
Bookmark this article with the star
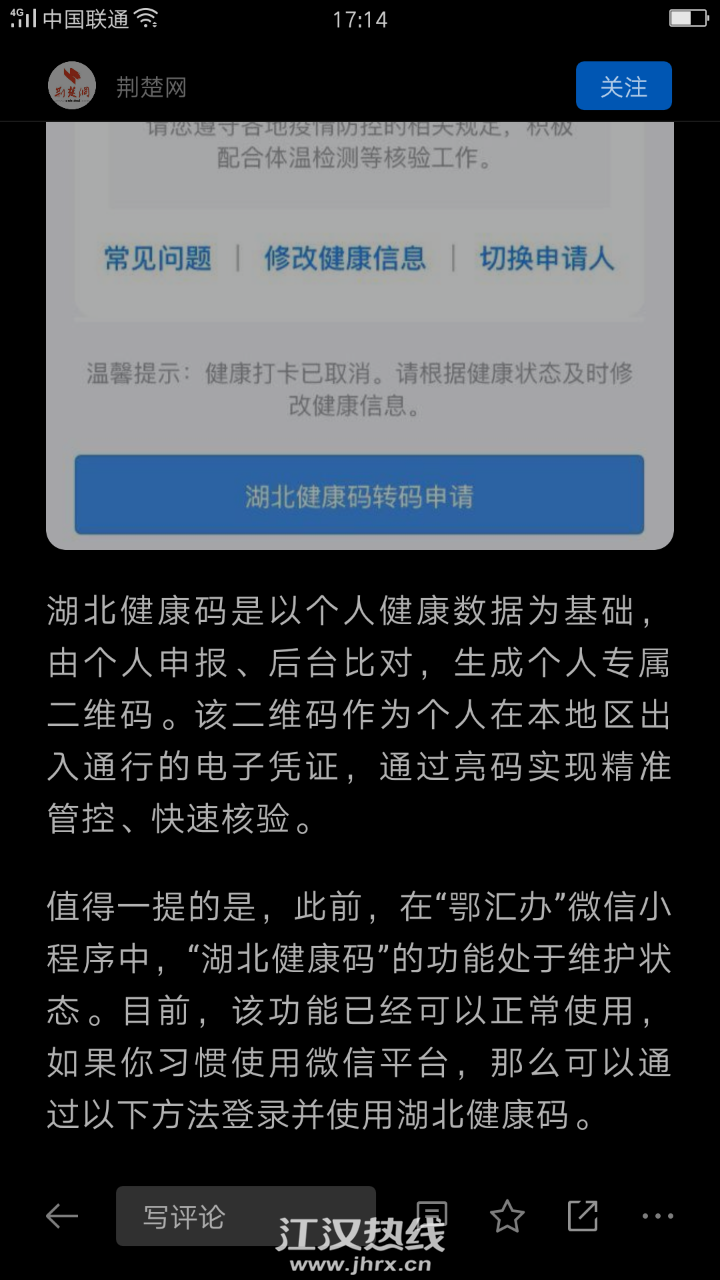coord(507,1216)
